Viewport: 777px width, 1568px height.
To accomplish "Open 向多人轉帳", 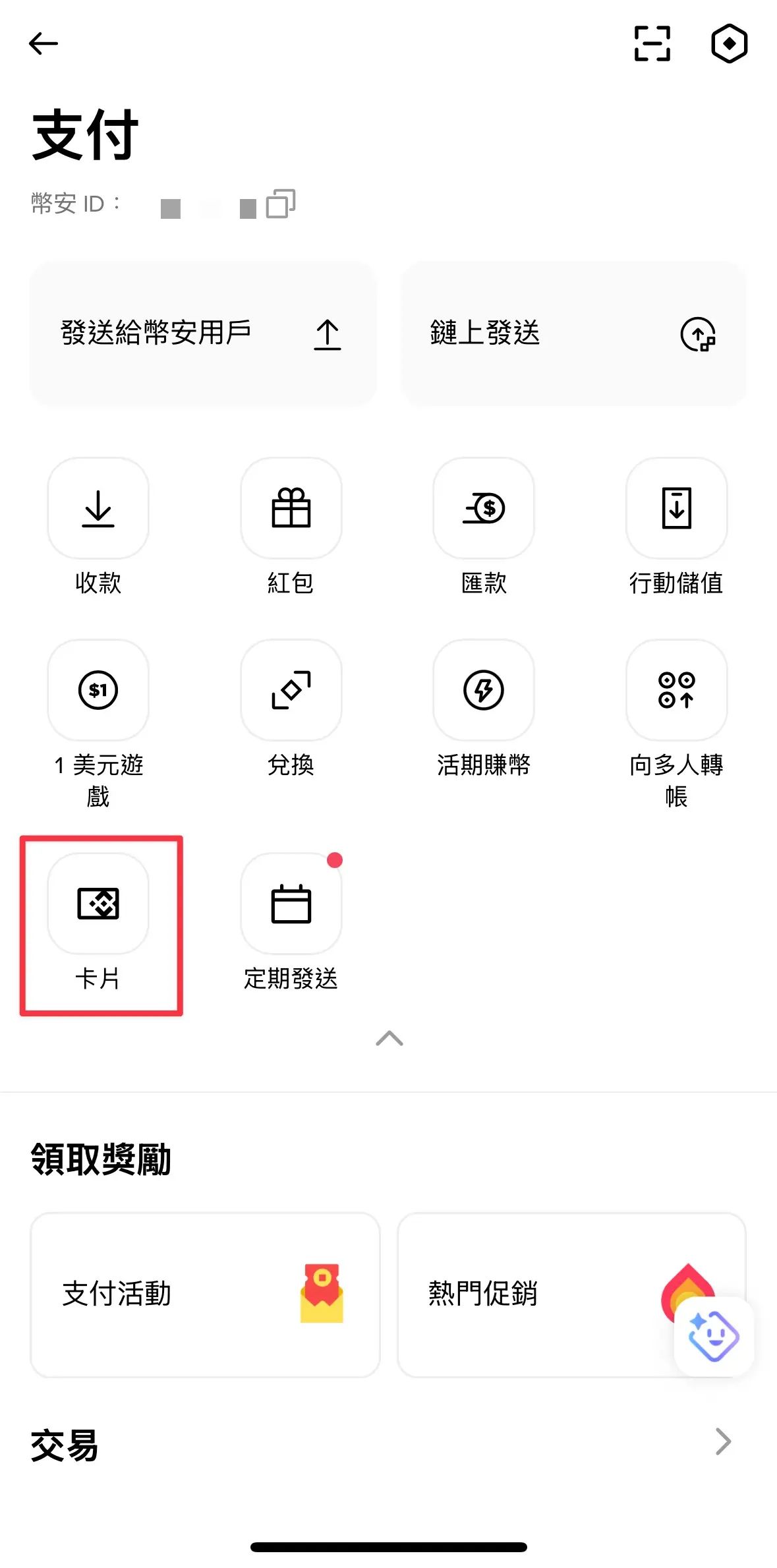I will click(676, 691).
